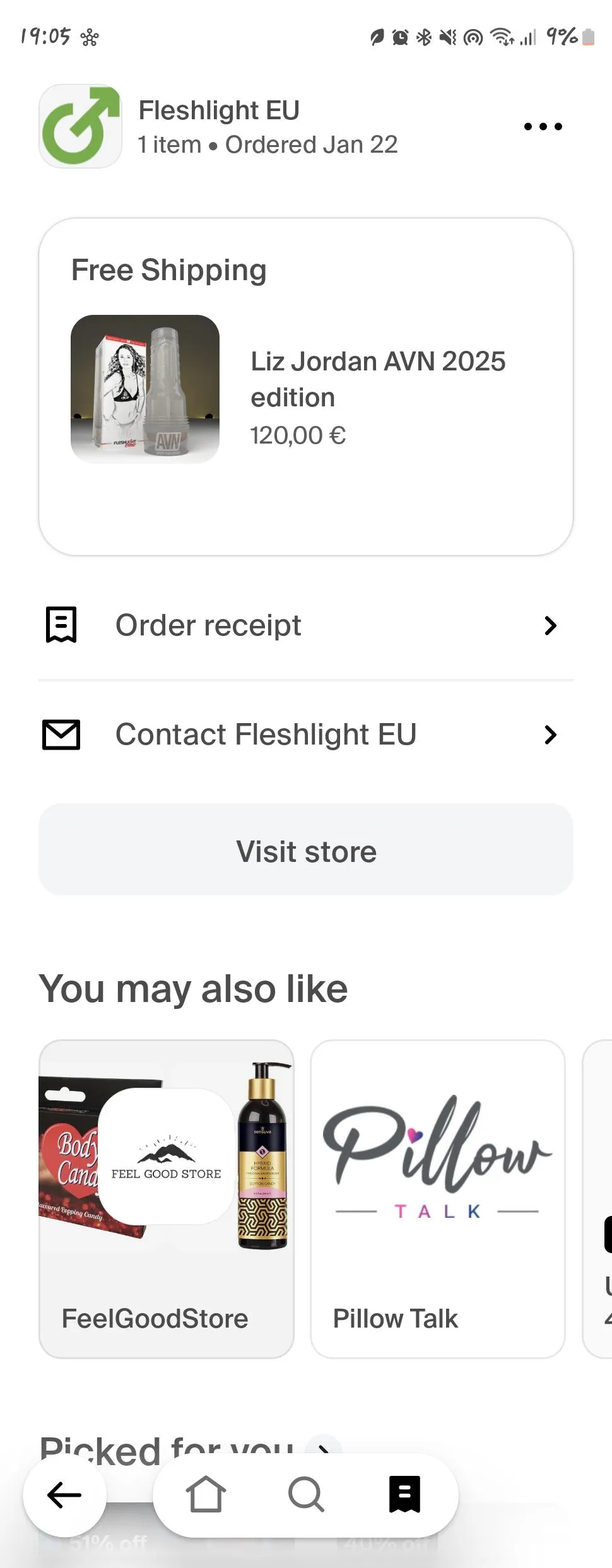Switch to the Orders tab
612x1568 pixels.
coord(404,1494)
